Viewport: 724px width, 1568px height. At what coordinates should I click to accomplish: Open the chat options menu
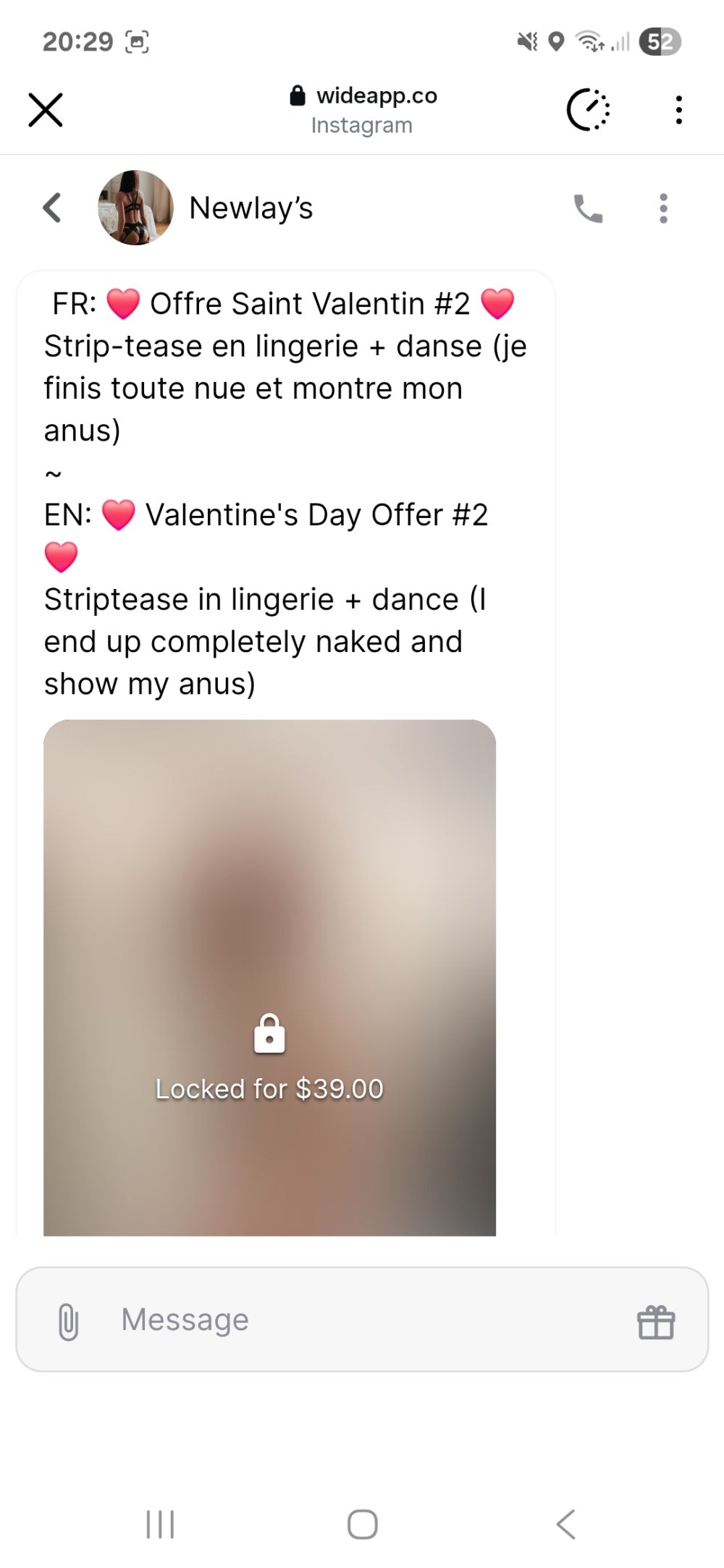click(x=663, y=209)
